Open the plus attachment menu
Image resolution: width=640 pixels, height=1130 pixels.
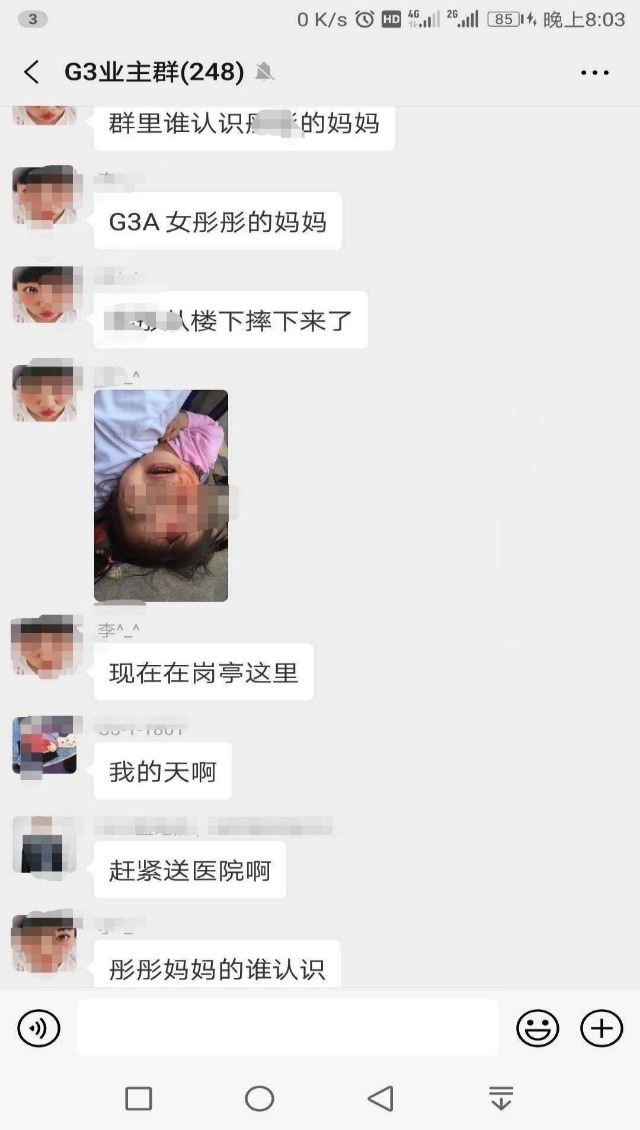click(x=602, y=1028)
